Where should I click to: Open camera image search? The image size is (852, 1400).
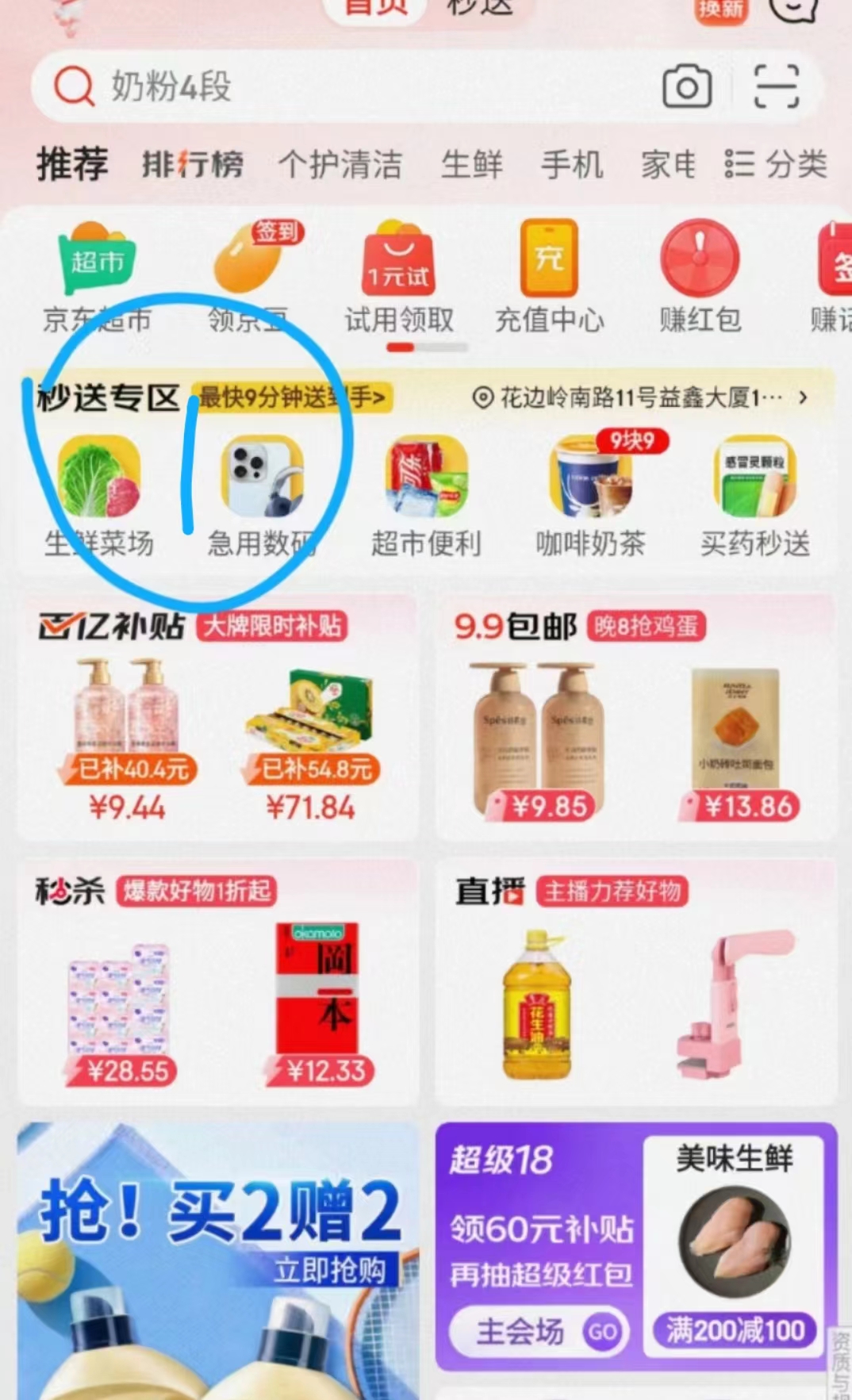tap(686, 86)
